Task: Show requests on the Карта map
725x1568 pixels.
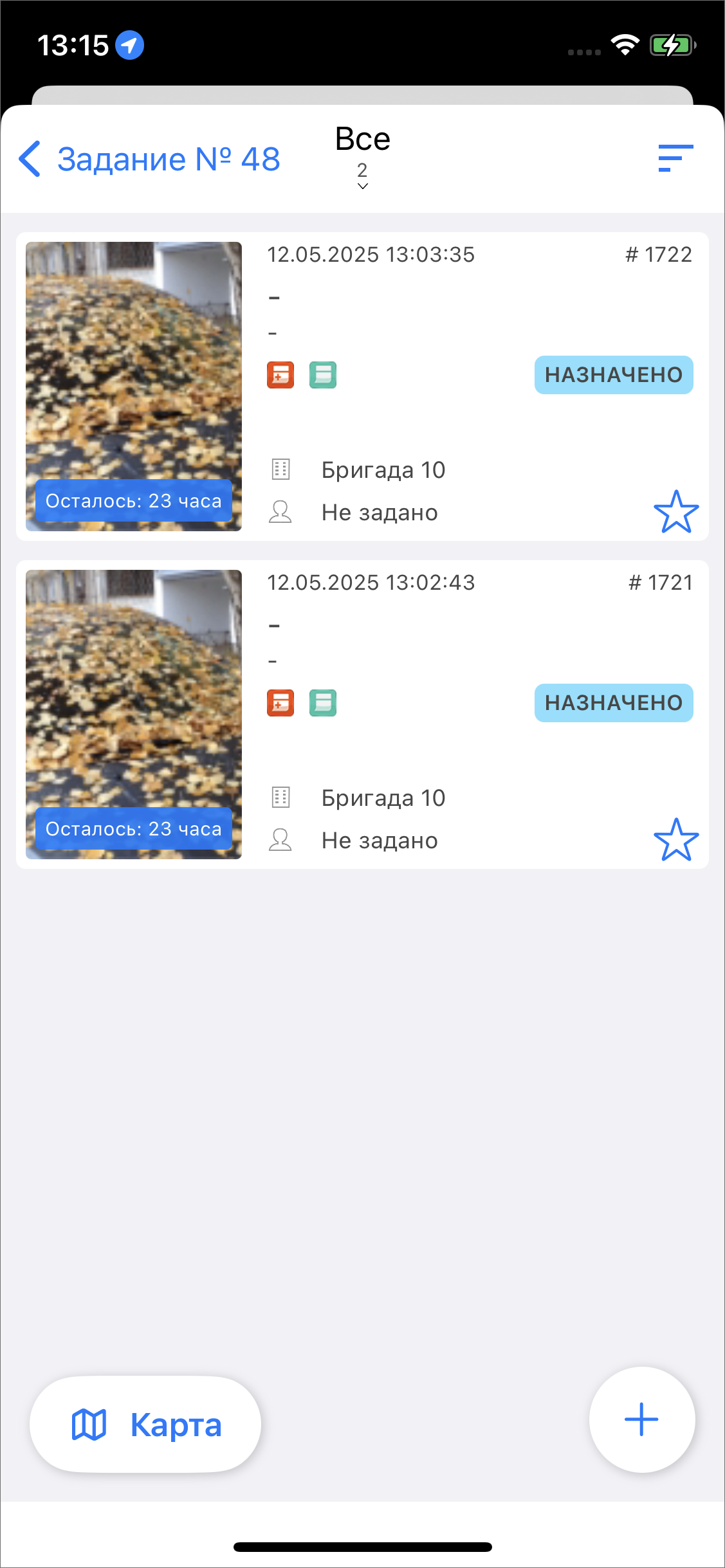Action: [x=145, y=1425]
